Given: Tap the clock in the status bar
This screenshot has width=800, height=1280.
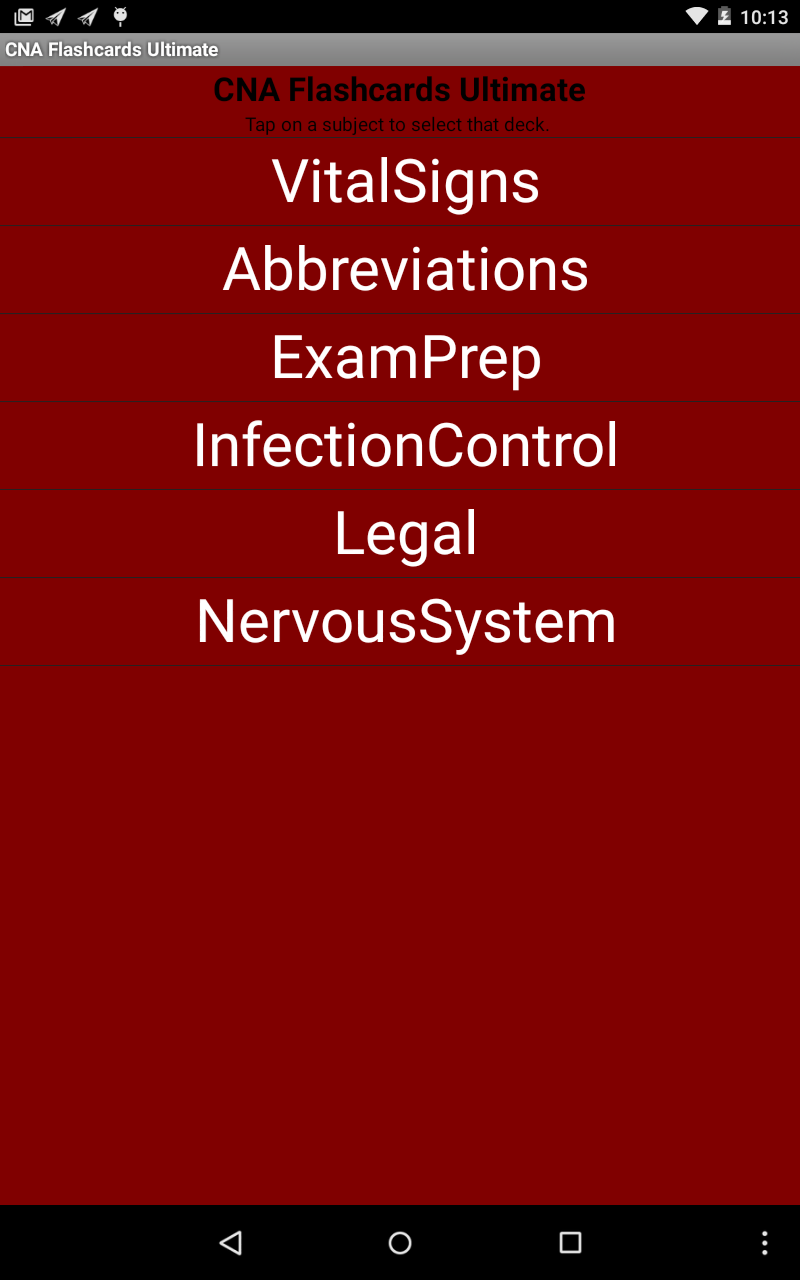Looking at the screenshot, I should coord(763,16).
